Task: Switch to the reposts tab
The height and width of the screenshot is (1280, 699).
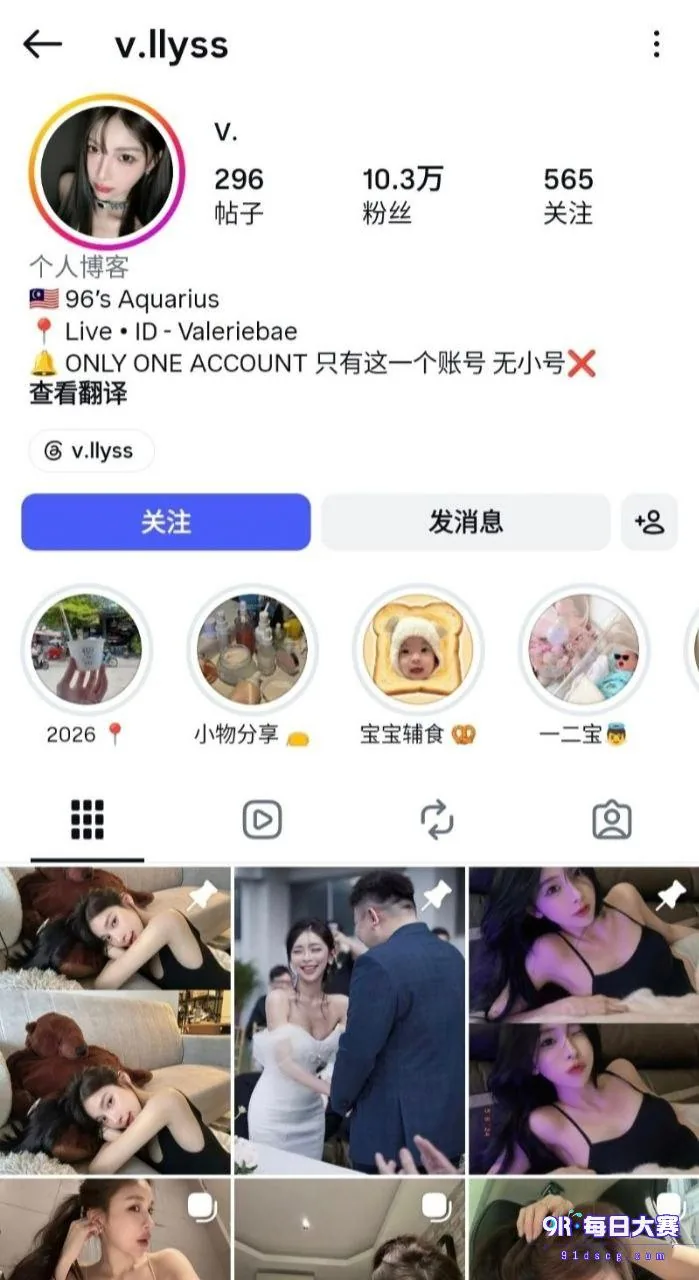Action: (x=437, y=820)
